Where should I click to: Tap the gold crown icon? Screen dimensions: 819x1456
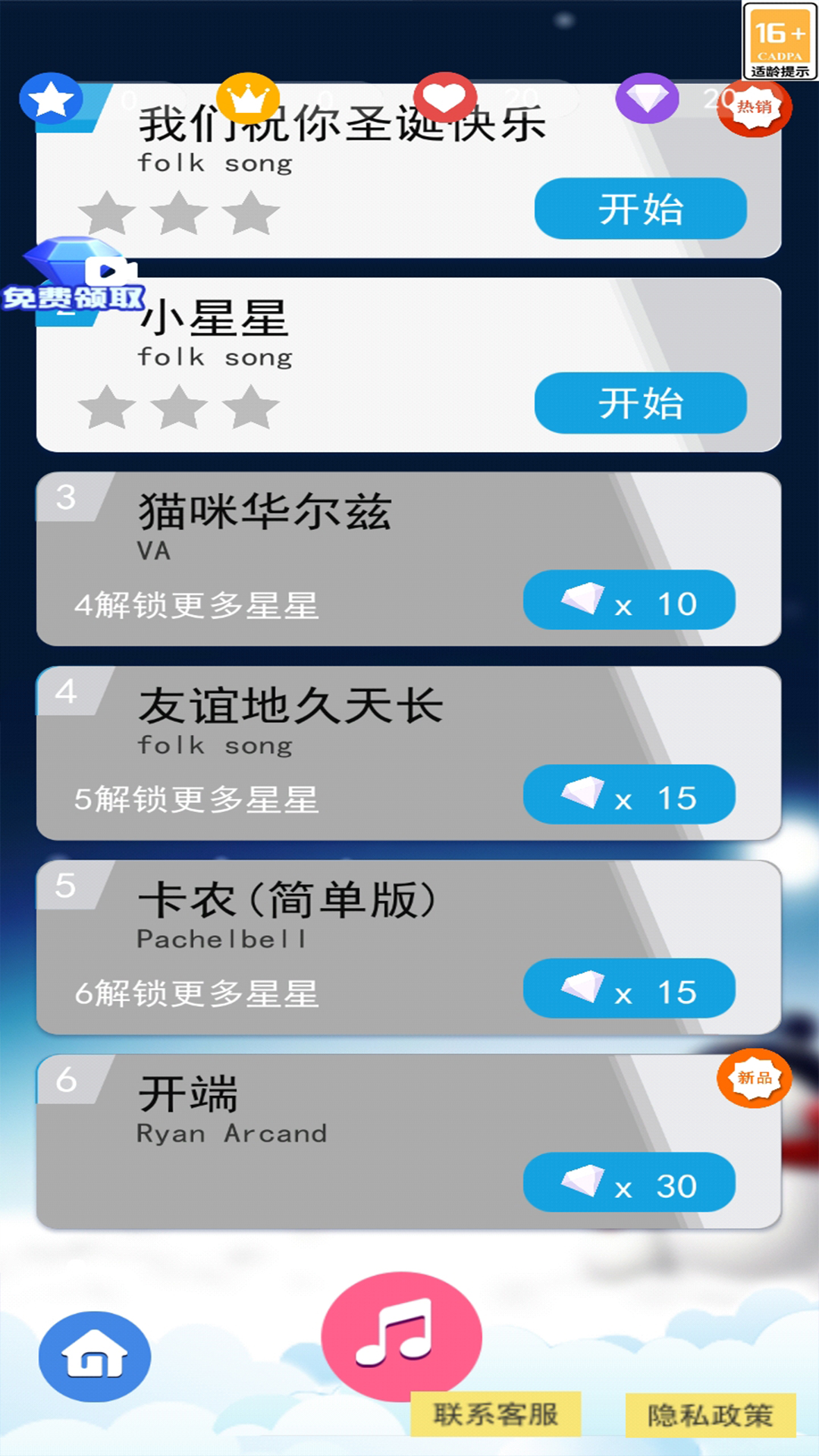(248, 99)
